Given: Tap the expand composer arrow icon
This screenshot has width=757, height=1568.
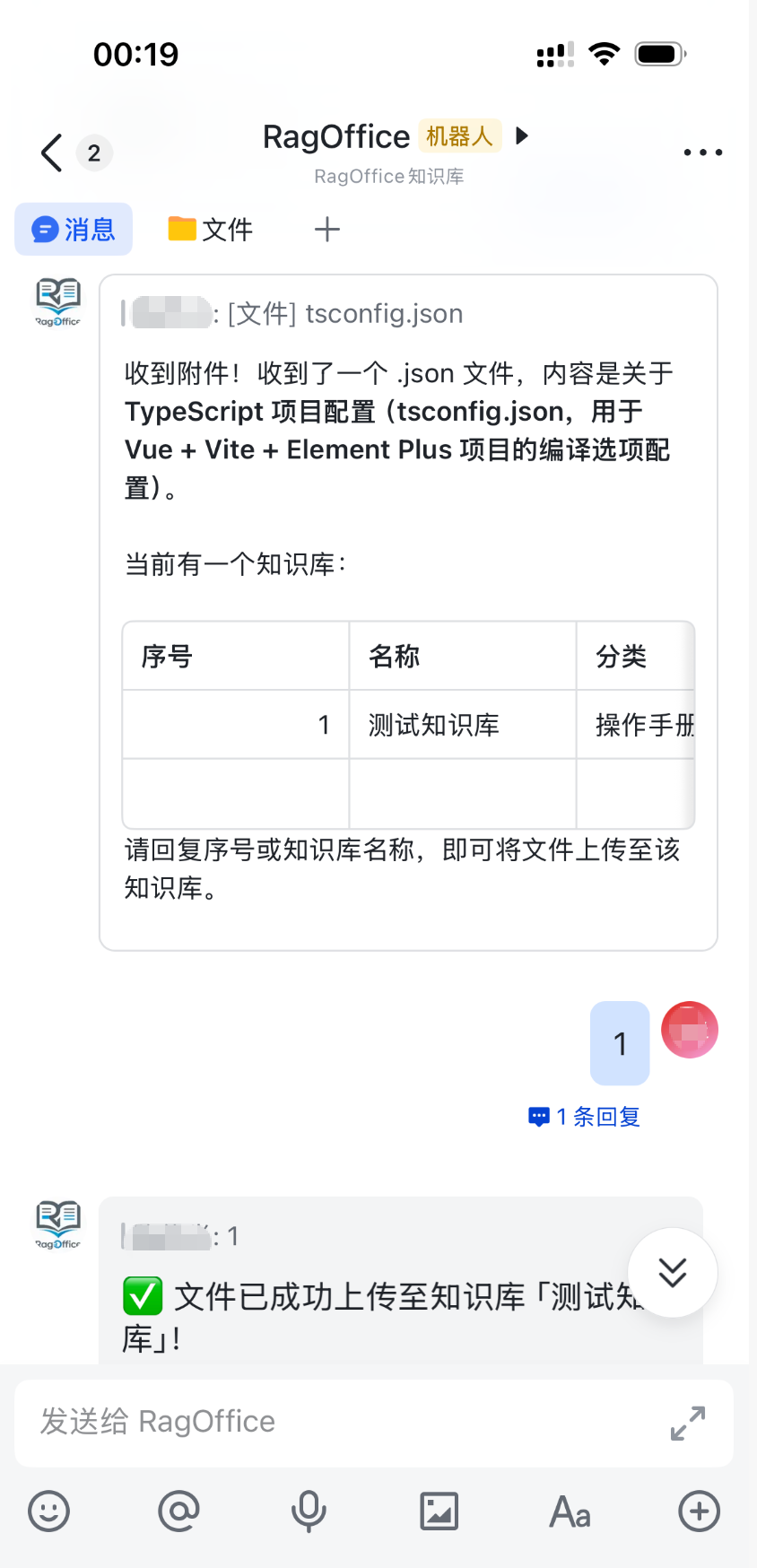Looking at the screenshot, I should pyautogui.click(x=688, y=1423).
